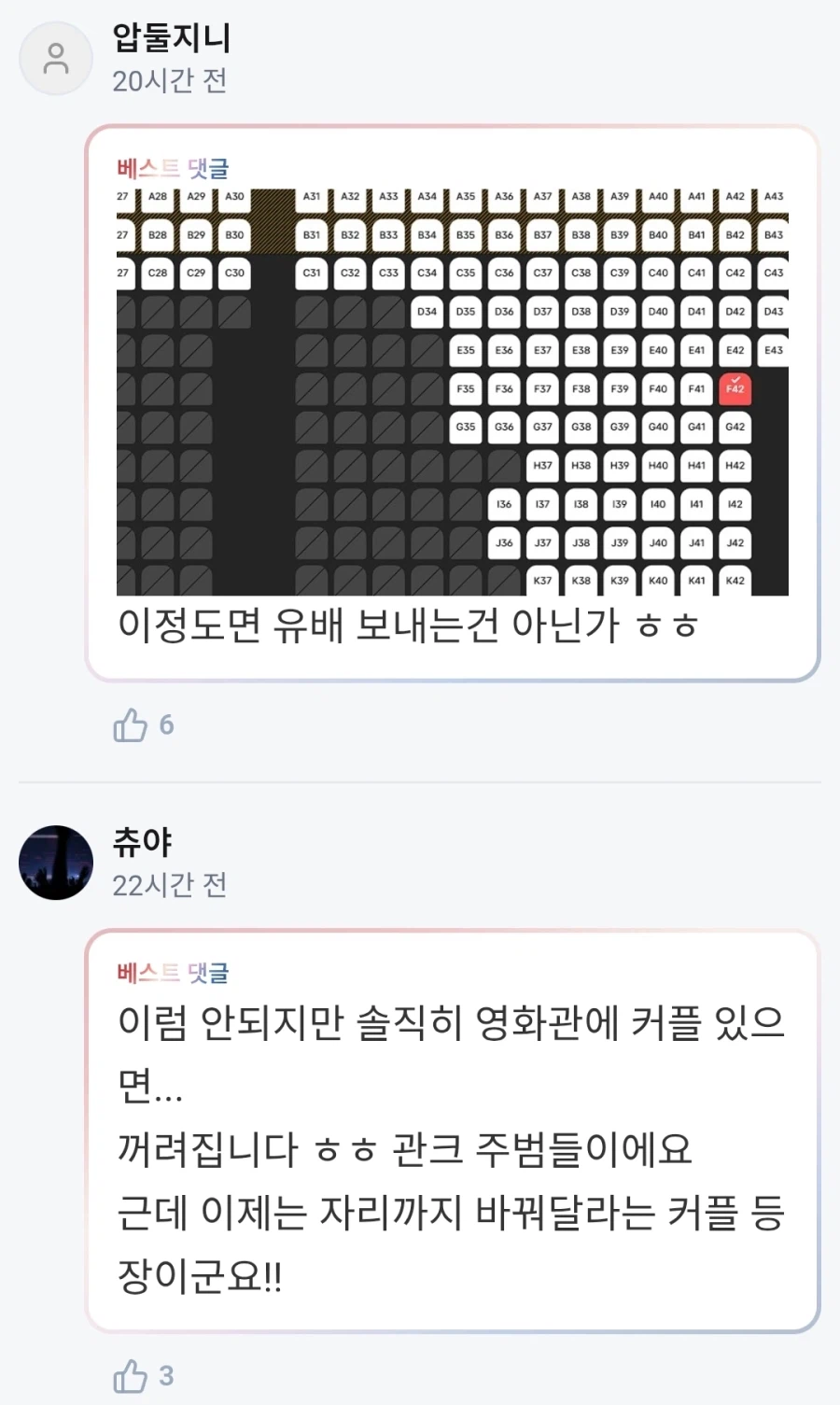Select seat B31 in the second row
Image resolution: width=840 pixels, height=1405 pixels.
[312, 234]
